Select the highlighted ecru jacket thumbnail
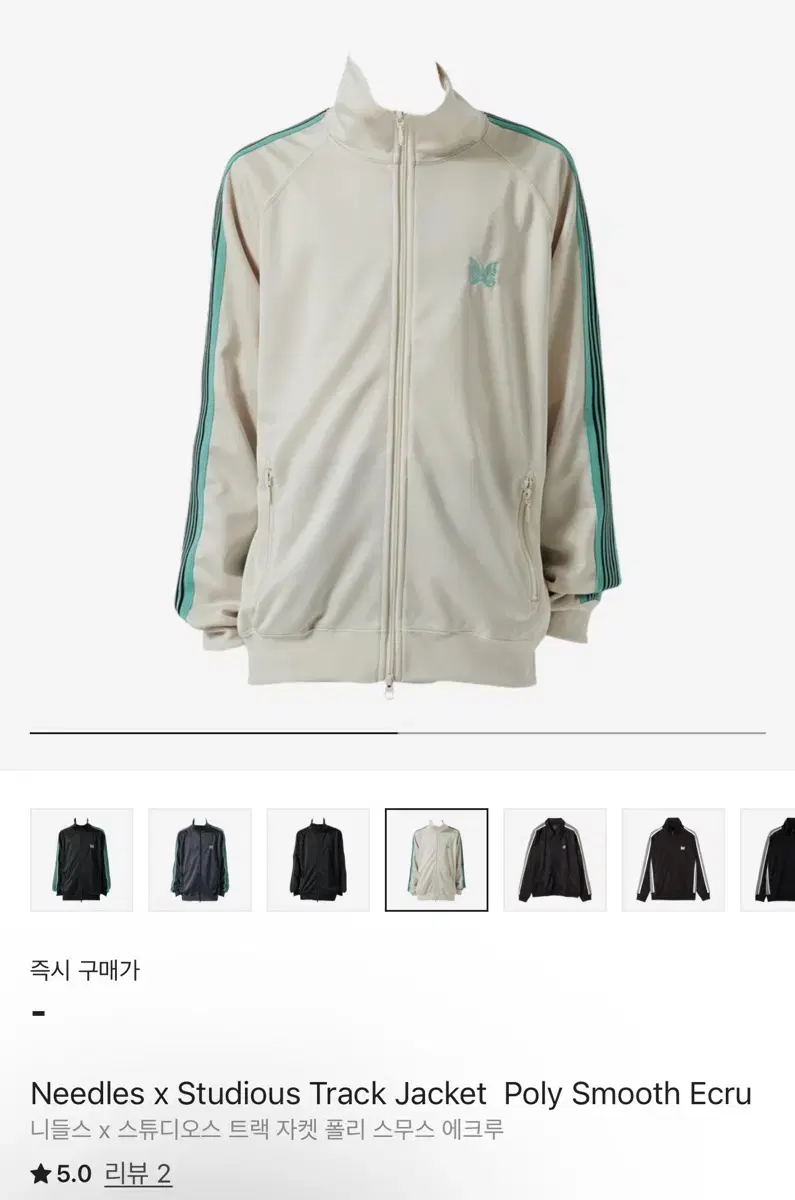This screenshot has height=1200, width=795. (x=437, y=860)
